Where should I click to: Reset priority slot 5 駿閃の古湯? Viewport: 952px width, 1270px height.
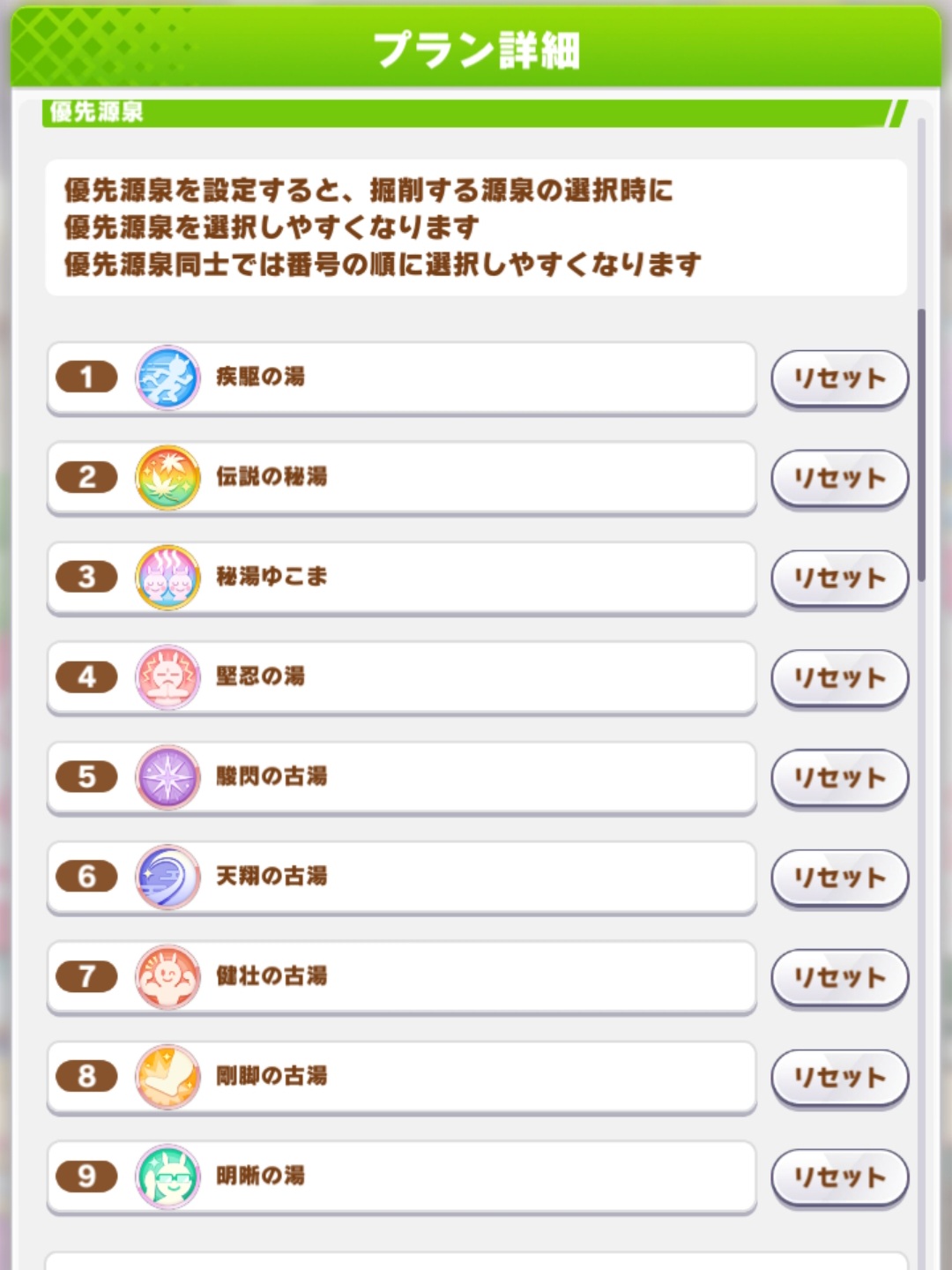tap(839, 777)
